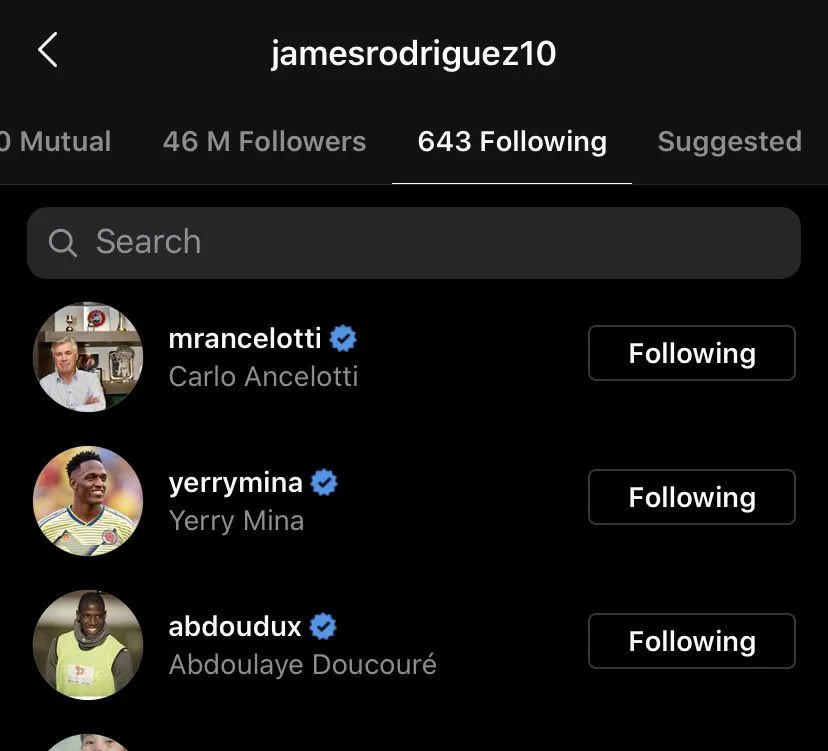Go back using the arrow icon

click(x=48, y=50)
